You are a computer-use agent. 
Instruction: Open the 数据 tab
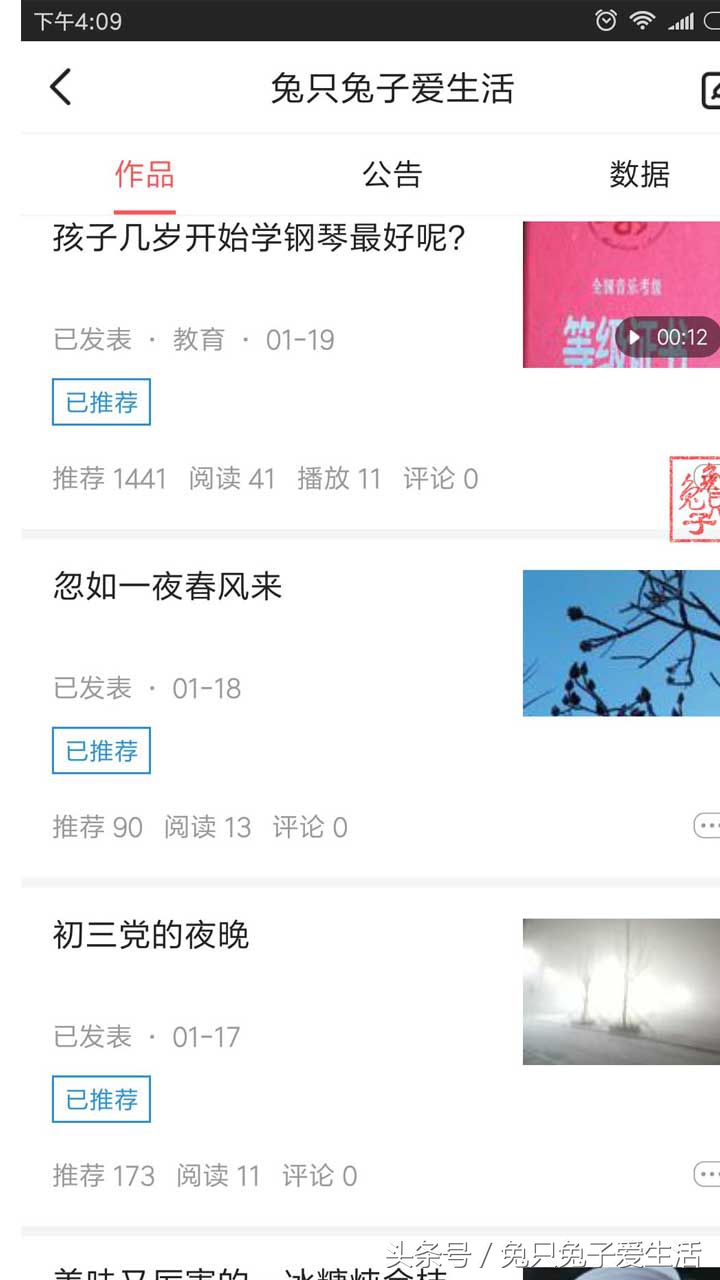(x=641, y=175)
